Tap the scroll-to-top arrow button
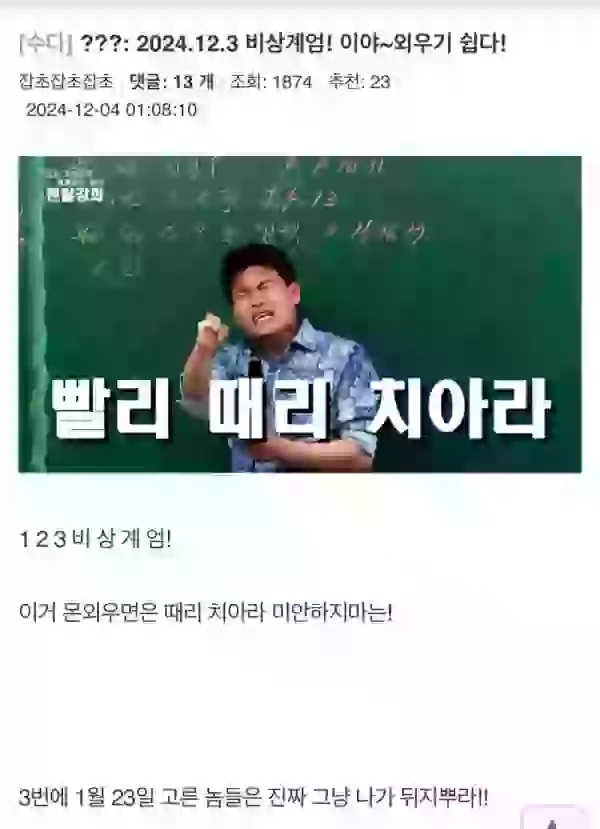Viewport: 600px width, 829px height. (x=552, y=818)
